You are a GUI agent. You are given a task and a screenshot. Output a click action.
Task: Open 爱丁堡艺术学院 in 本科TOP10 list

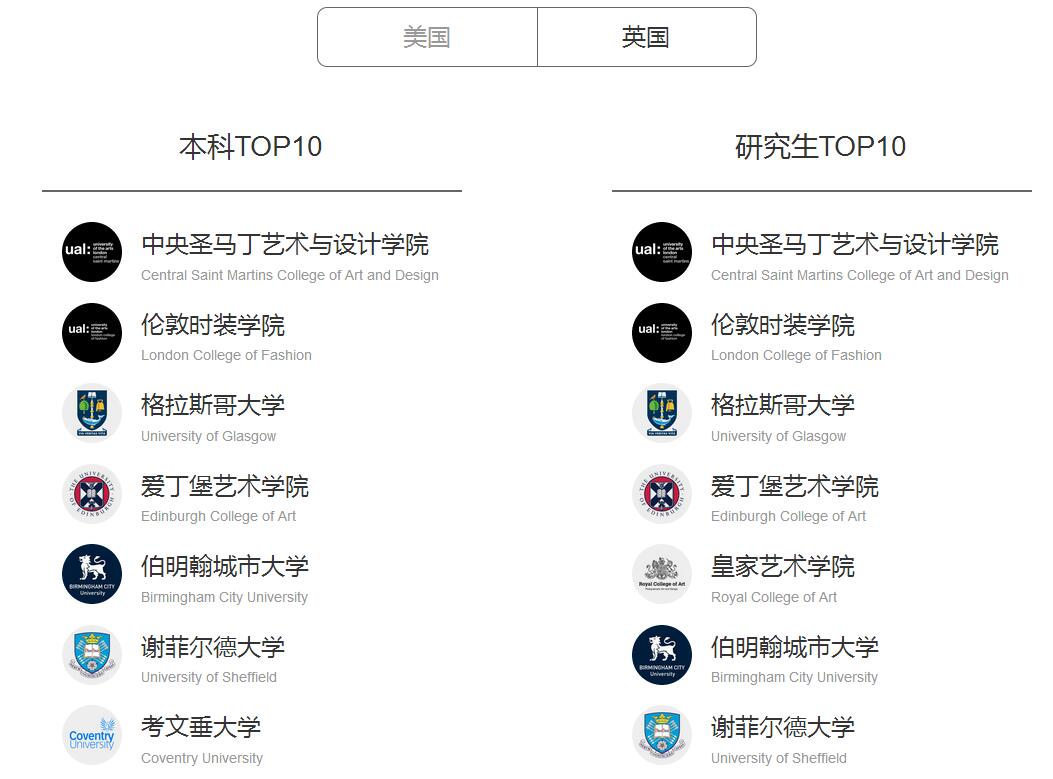pyautogui.click(x=225, y=487)
